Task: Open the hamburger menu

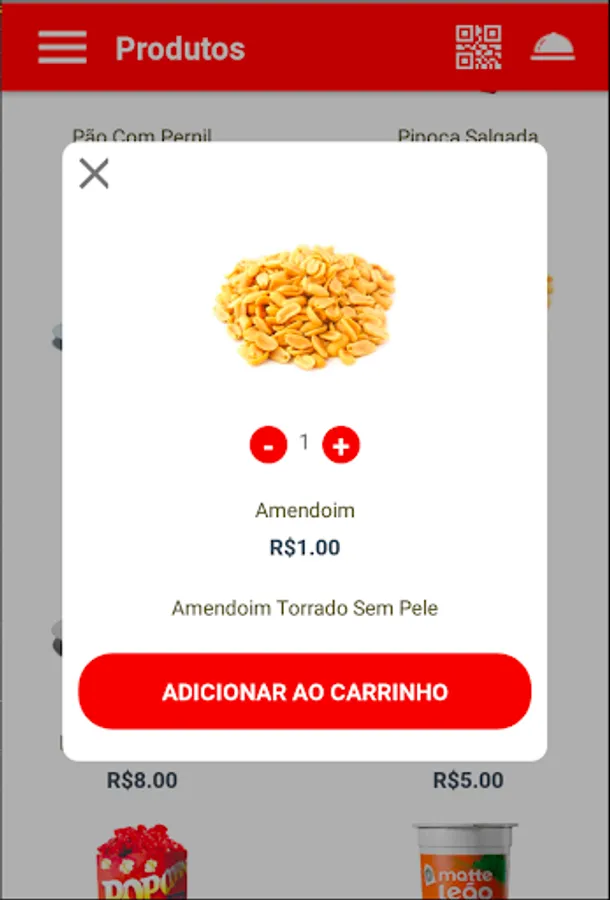Action: pyautogui.click(x=62, y=48)
